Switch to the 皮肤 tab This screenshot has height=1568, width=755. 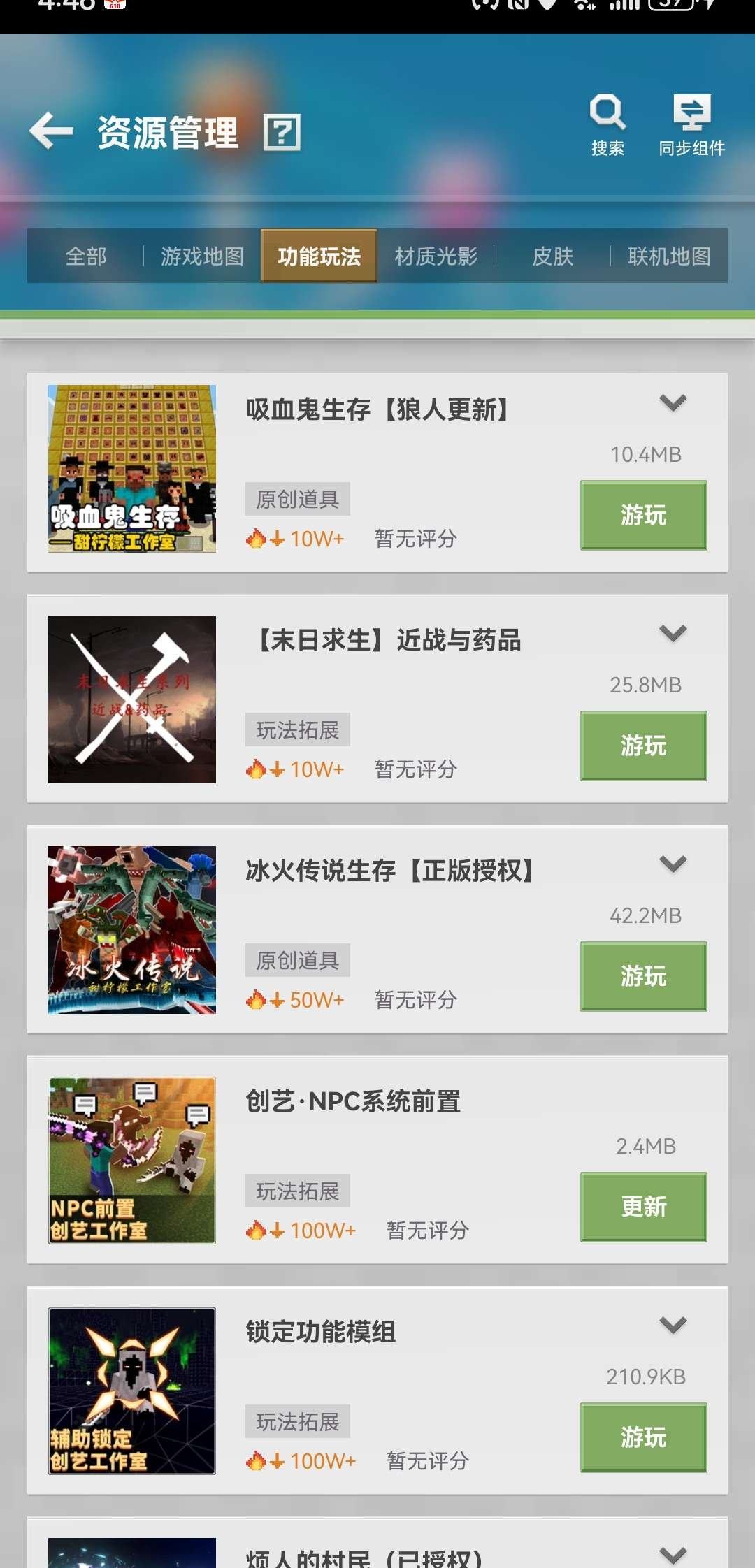point(552,257)
